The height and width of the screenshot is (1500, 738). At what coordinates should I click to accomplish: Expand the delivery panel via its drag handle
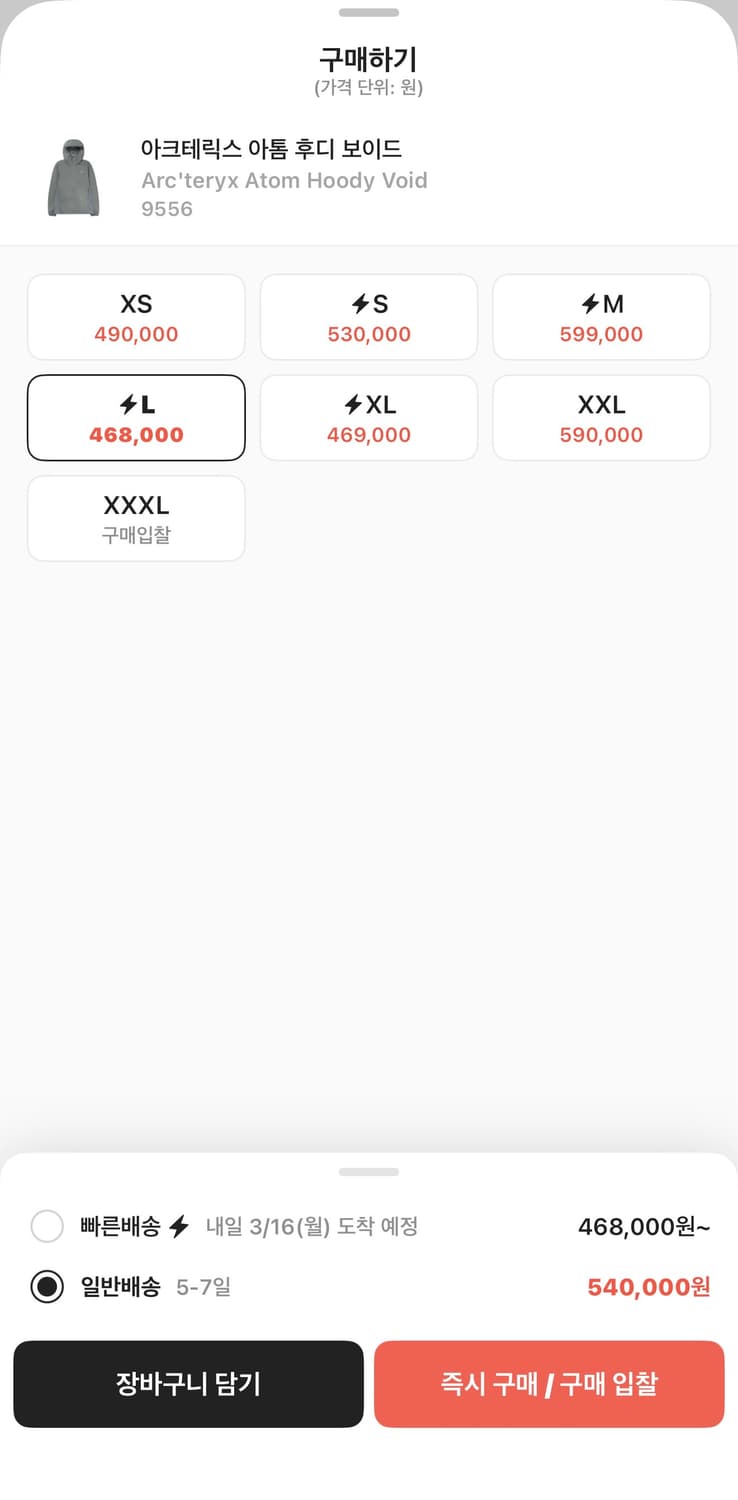click(368, 1171)
